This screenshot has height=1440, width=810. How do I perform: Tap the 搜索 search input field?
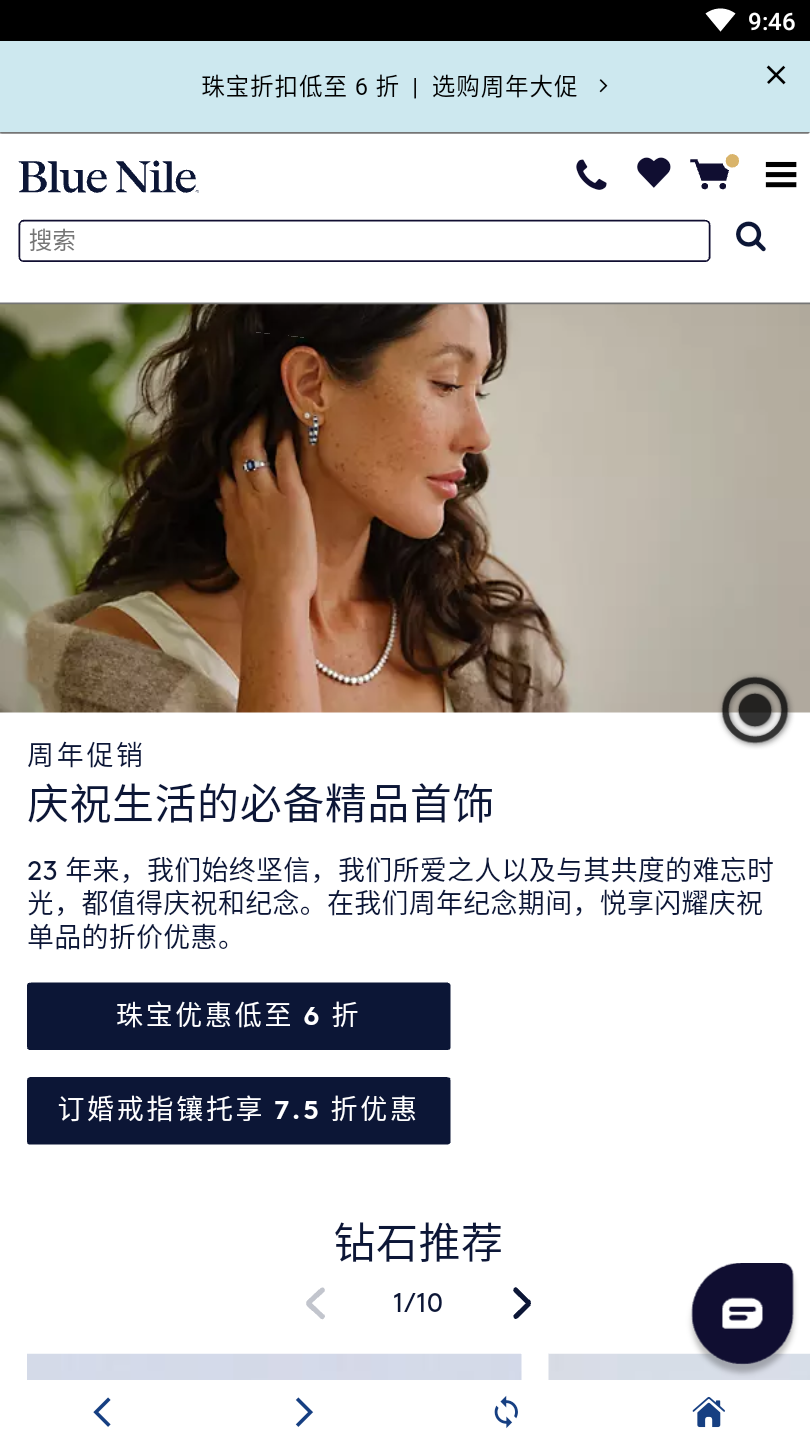click(364, 240)
